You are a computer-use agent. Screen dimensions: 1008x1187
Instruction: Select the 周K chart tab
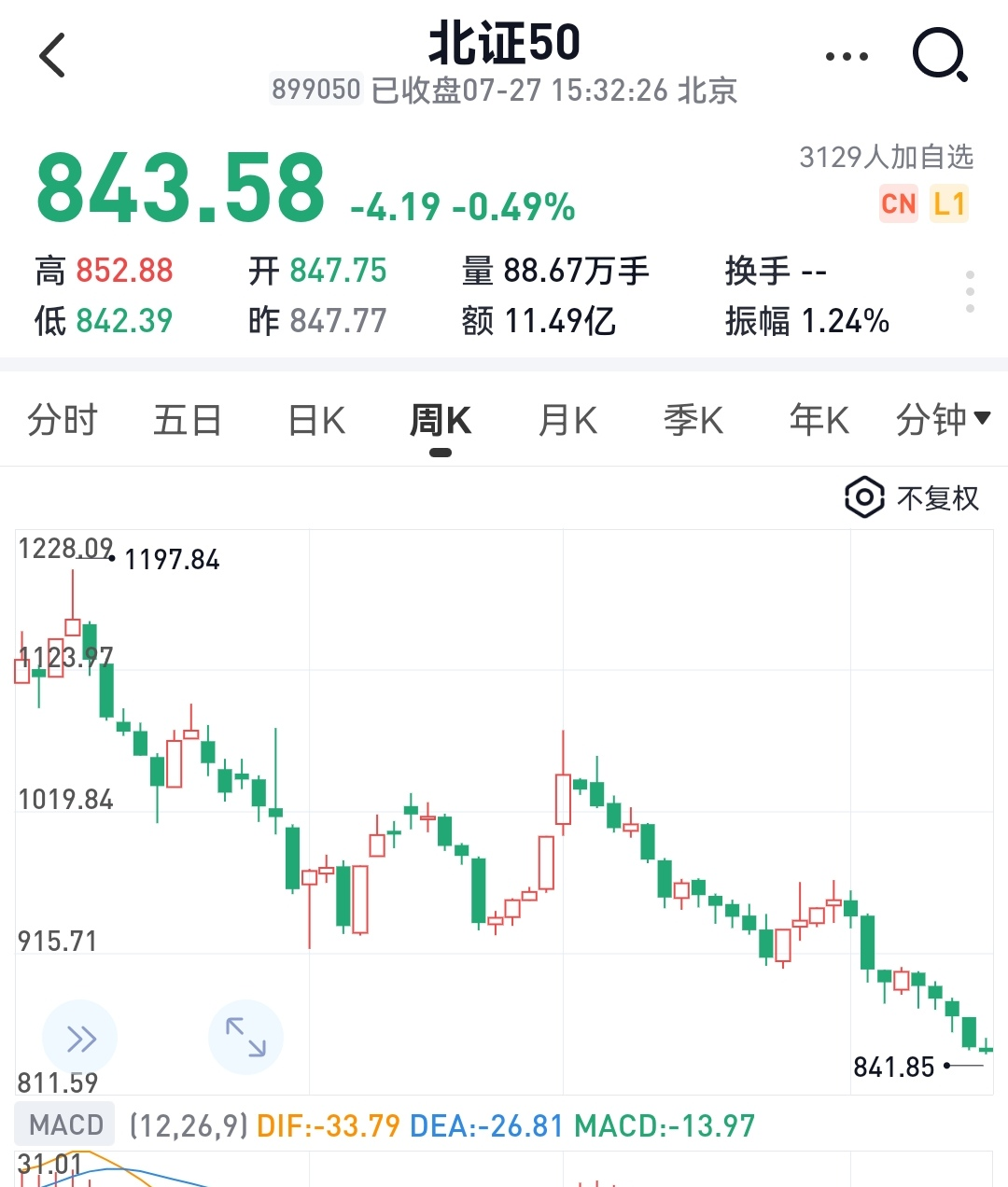[x=441, y=420]
